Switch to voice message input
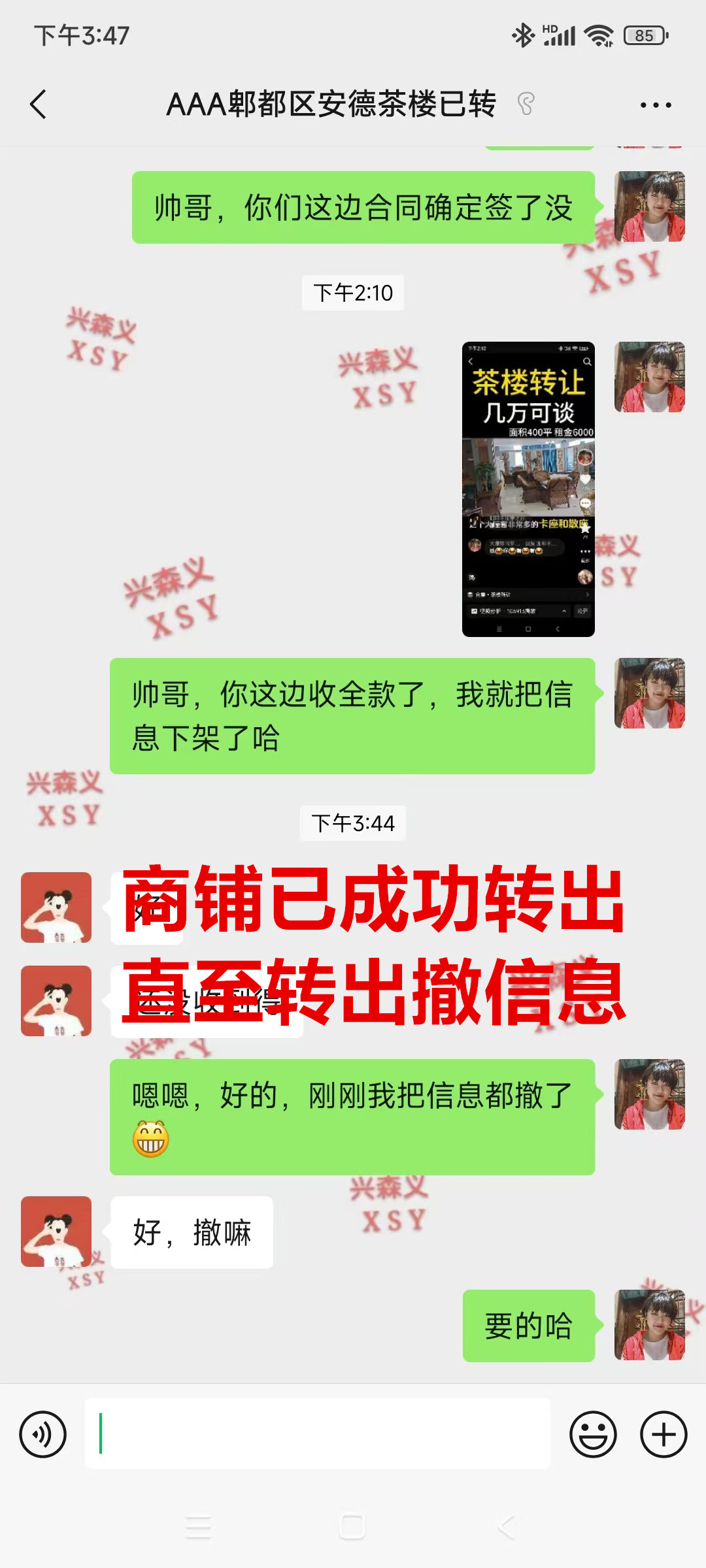Screen dimensions: 706x1568 pos(43,1435)
